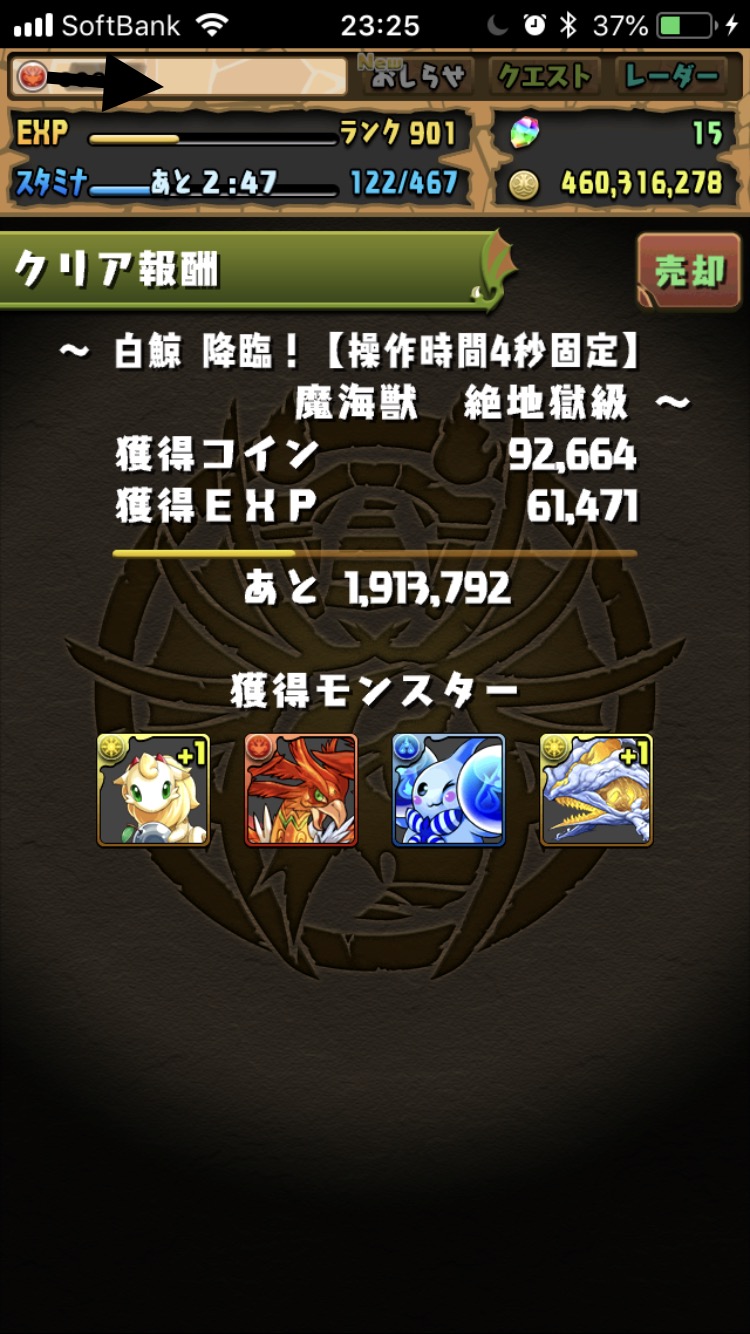Select the red phoenix monster
Viewport: 750px width, 1334px height.
click(301, 790)
